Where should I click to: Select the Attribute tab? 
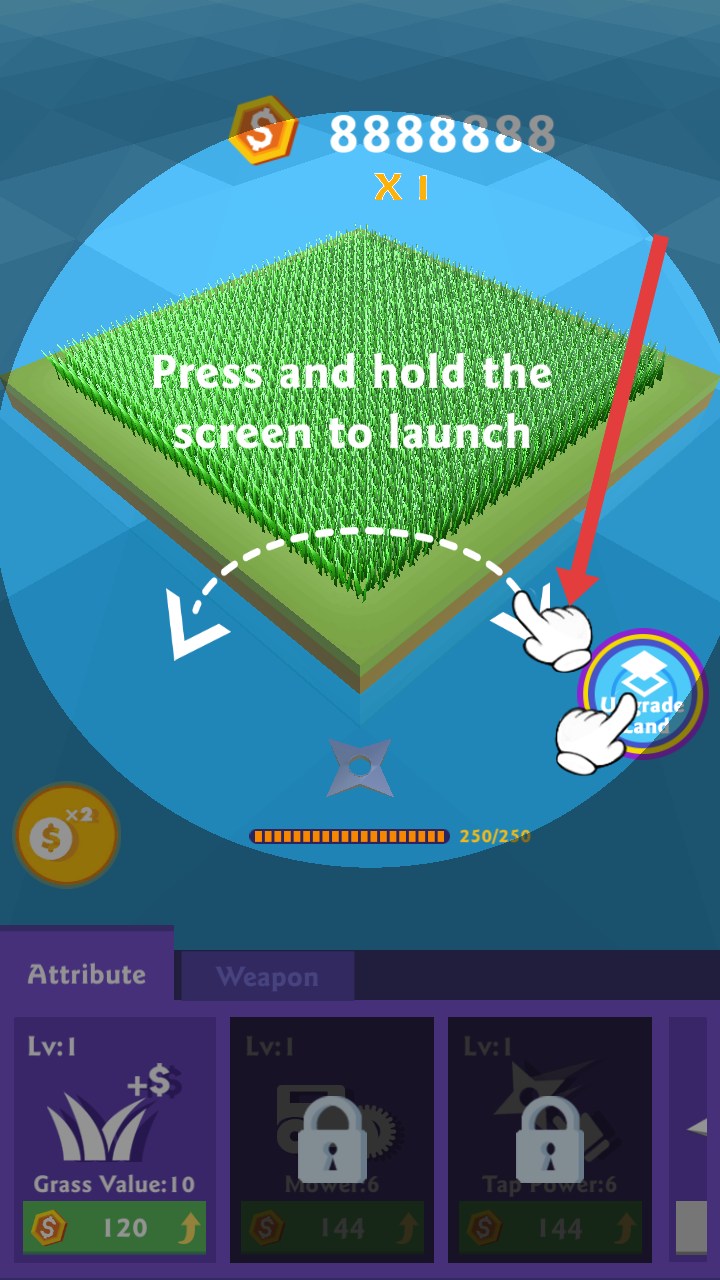(87, 974)
